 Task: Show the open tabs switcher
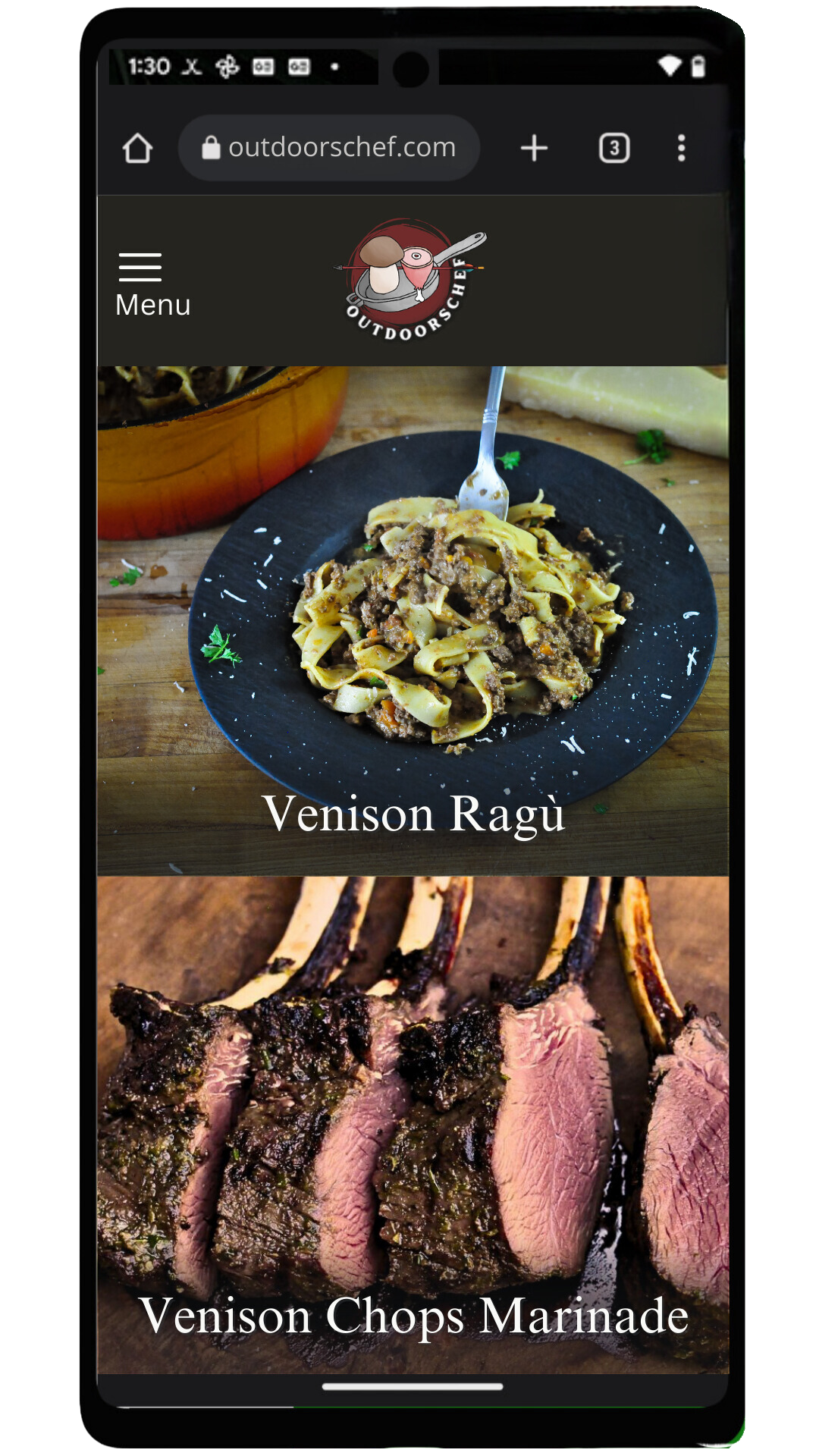pyautogui.click(x=614, y=148)
